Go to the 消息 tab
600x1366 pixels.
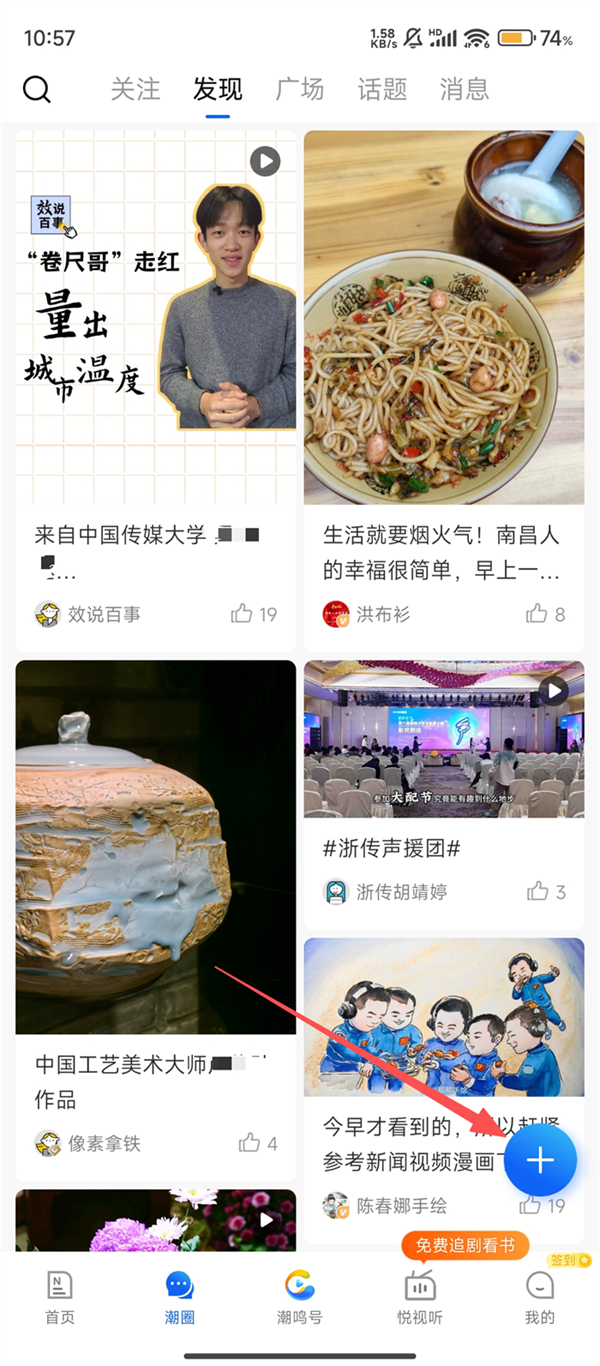pos(464,89)
